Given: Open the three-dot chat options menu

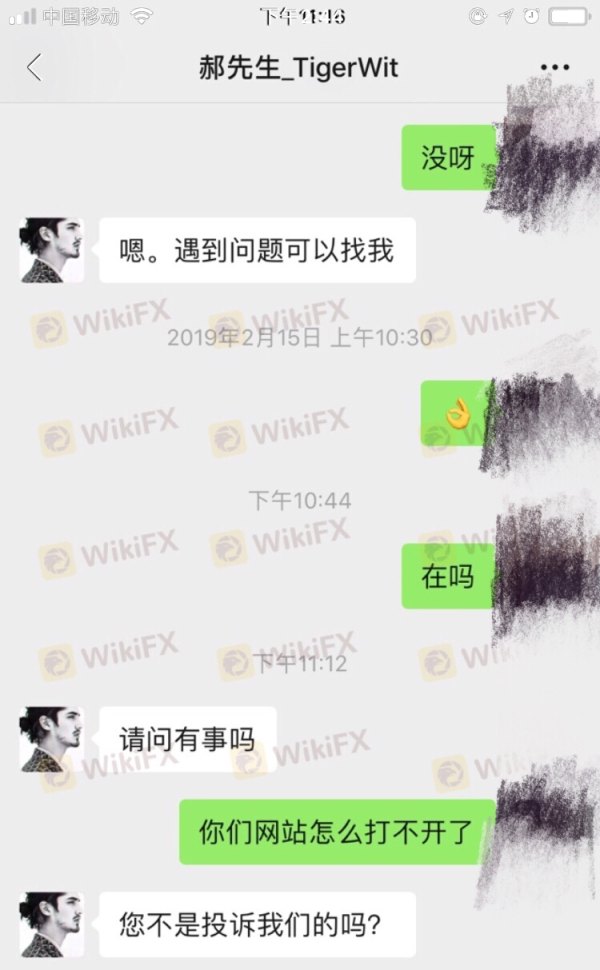Looking at the screenshot, I should coord(554,68).
